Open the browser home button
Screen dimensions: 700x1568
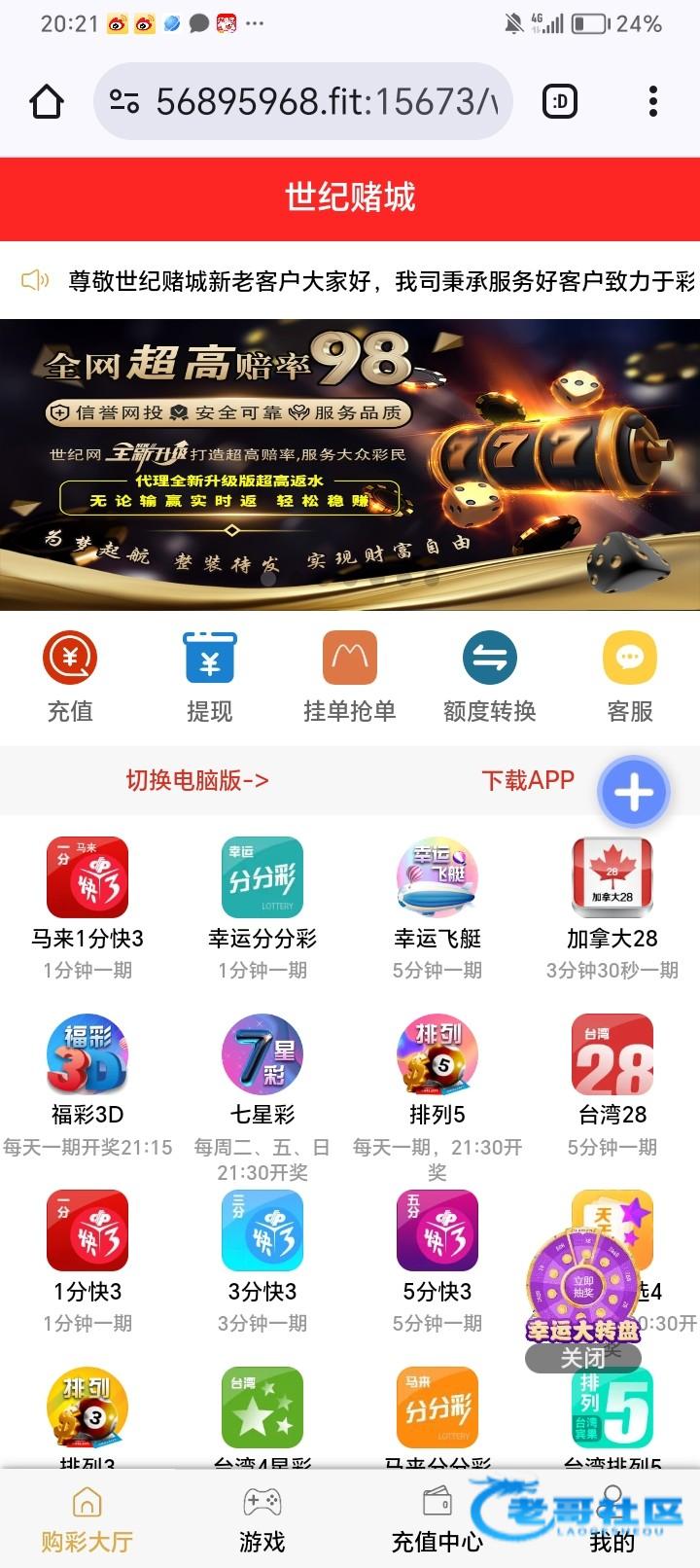(47, 101)
